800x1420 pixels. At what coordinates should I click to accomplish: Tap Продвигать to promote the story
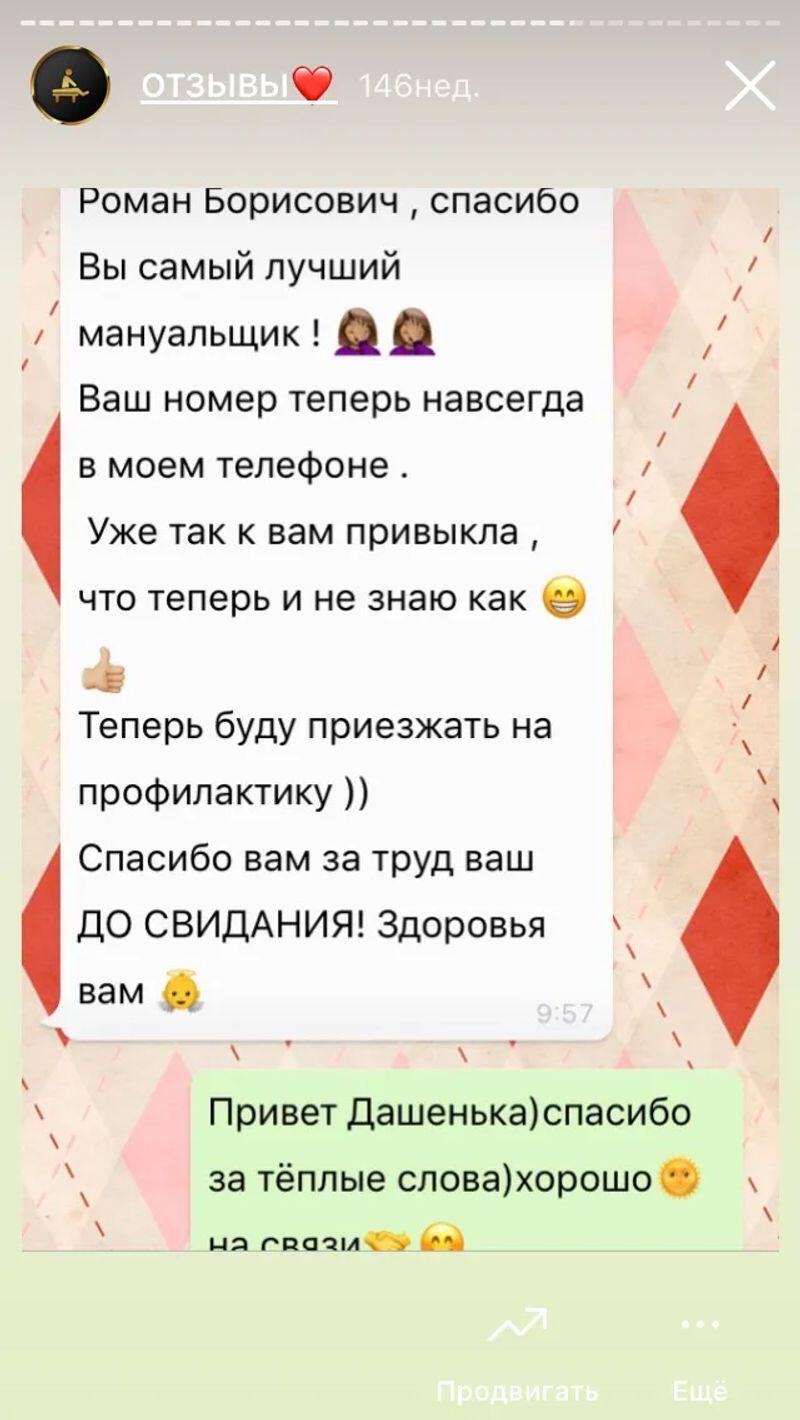(x=517, y=1346)
